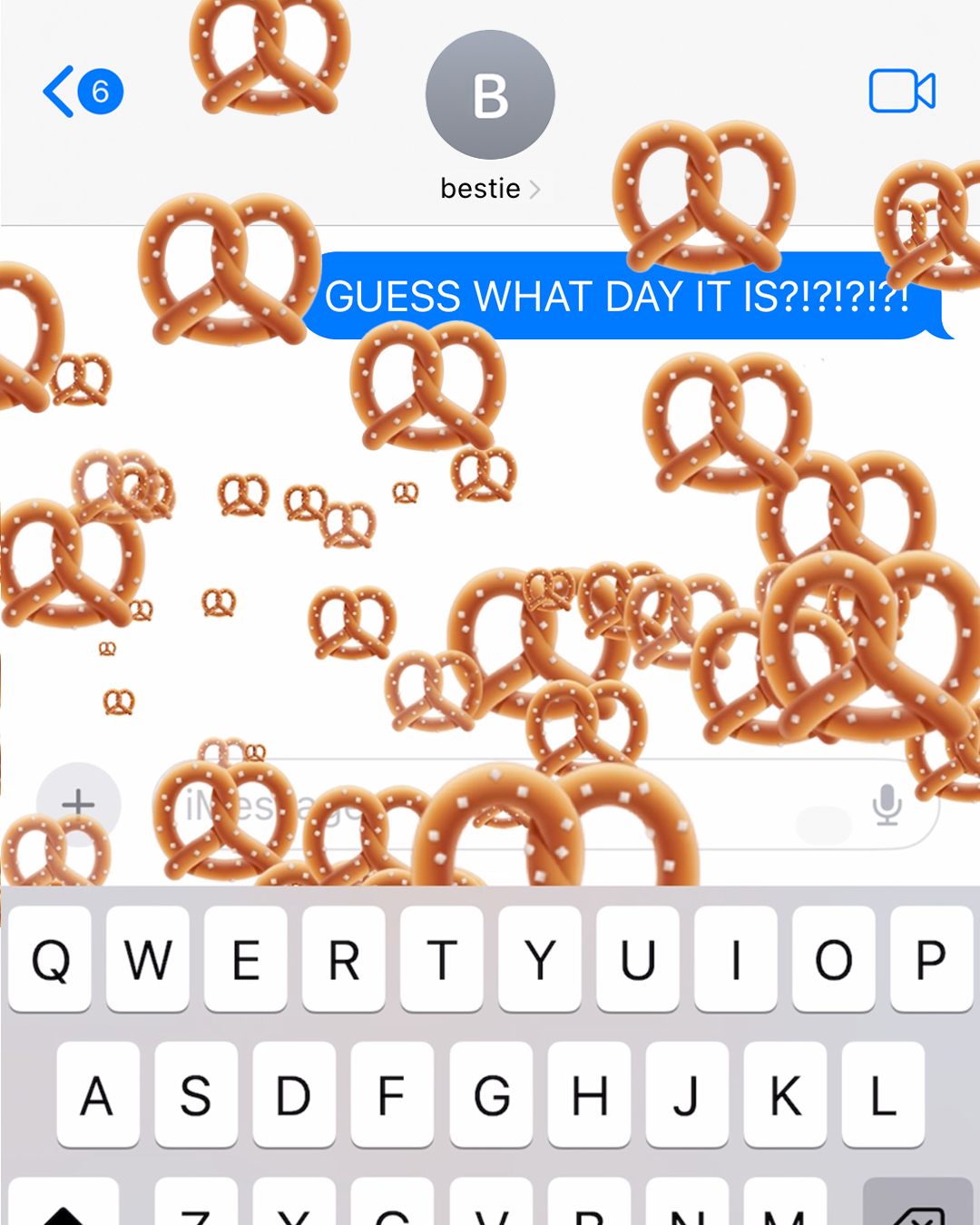Record audio with the microphone icon
Viewport: 980px width, 1225px height.
point(887,804)
